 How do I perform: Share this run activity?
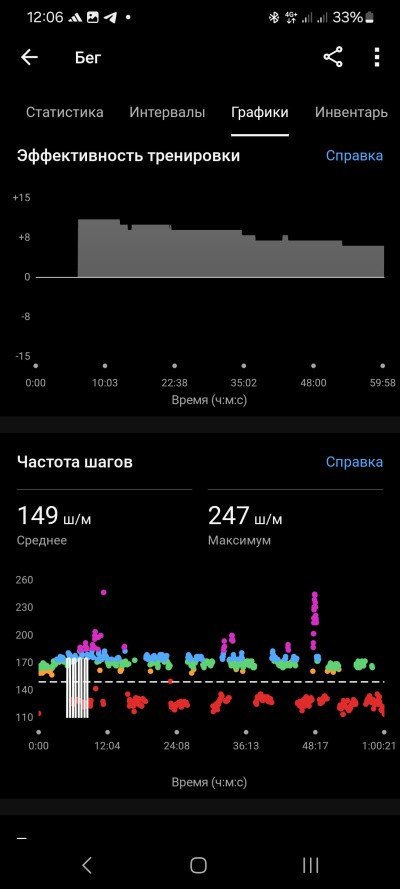[x=333, y=57]
